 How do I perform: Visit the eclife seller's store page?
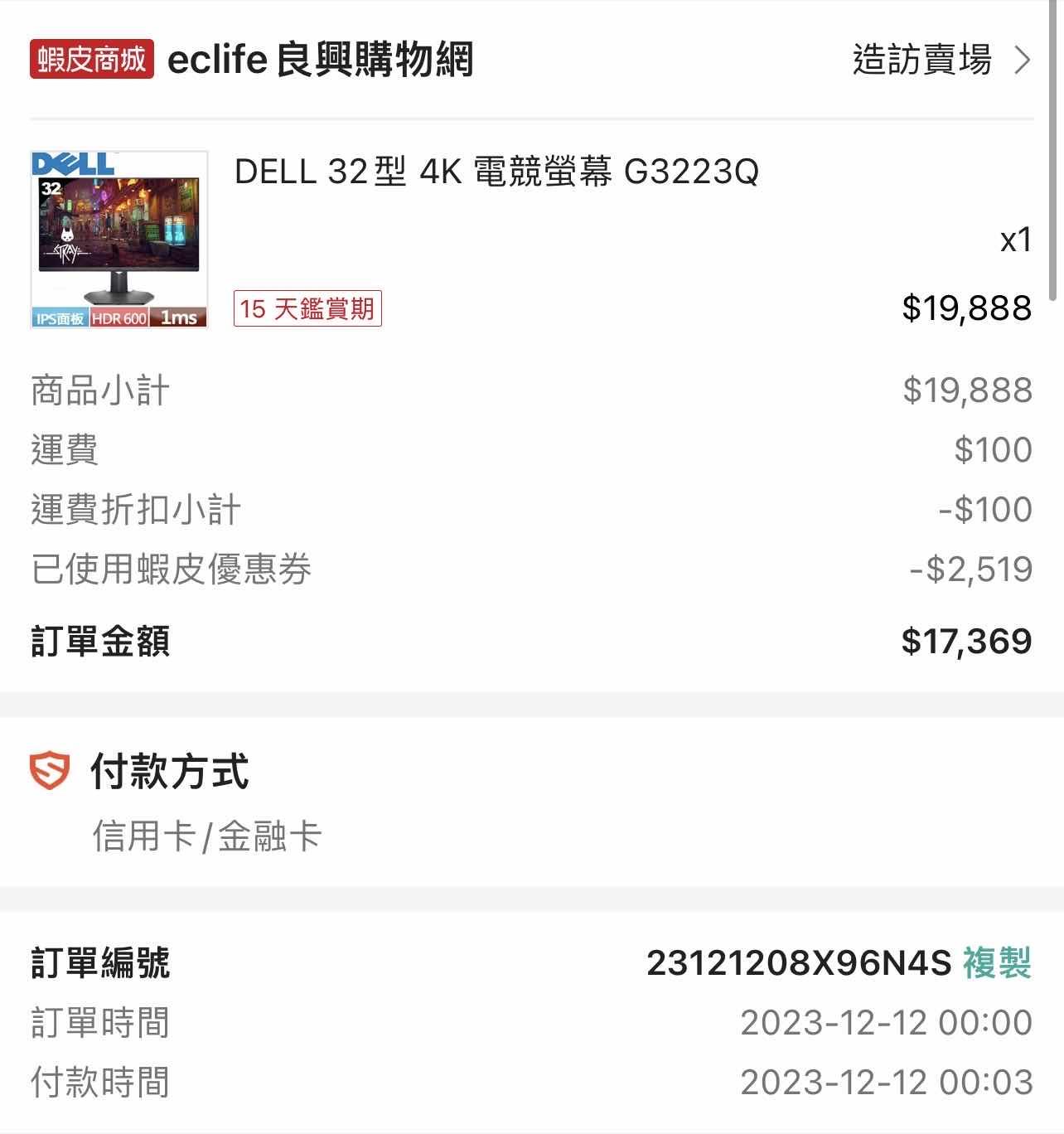point(941,60)
